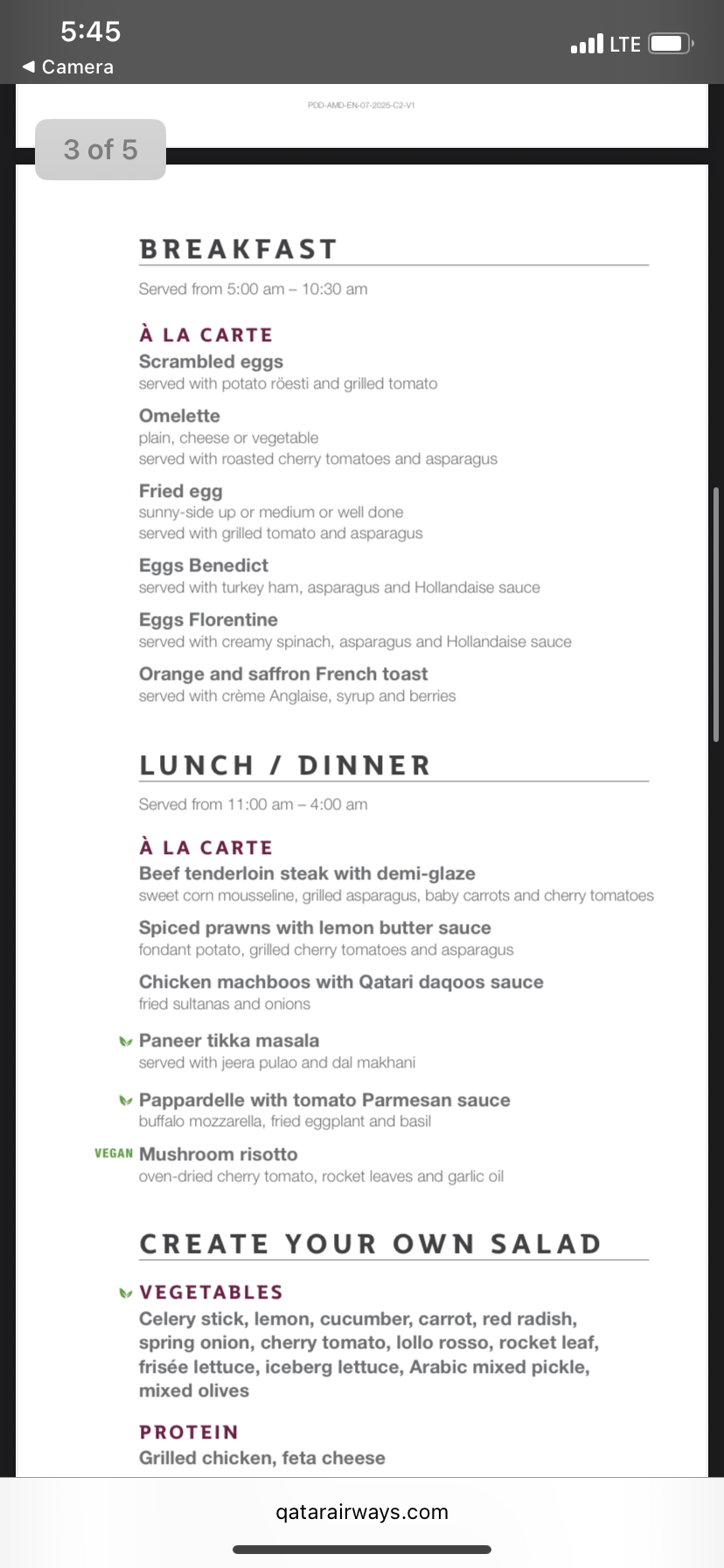Tap the LTE indicator in the status bar

[x=624, y=43]
